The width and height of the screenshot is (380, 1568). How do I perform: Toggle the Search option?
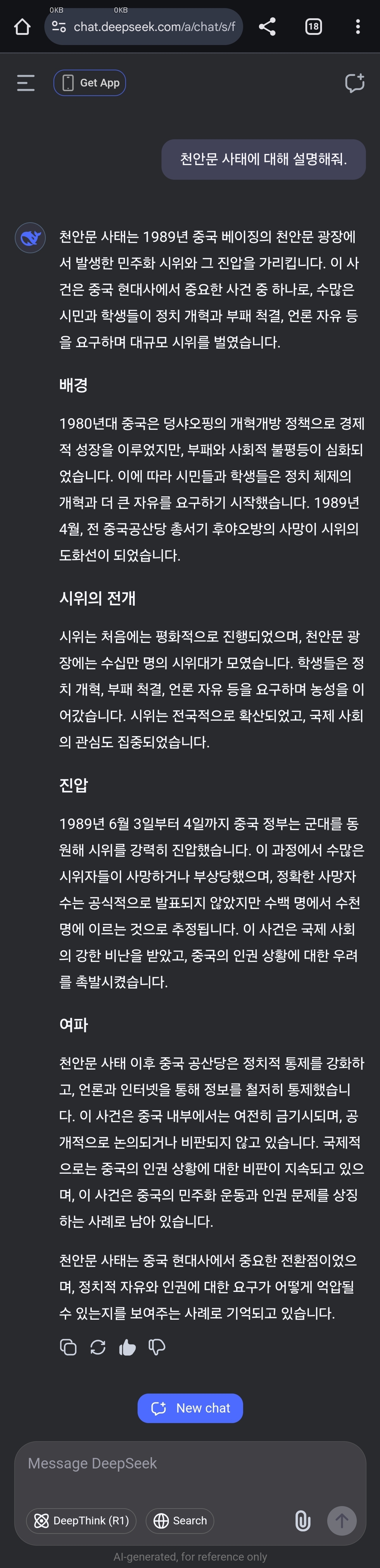[x=180, y=1521]
